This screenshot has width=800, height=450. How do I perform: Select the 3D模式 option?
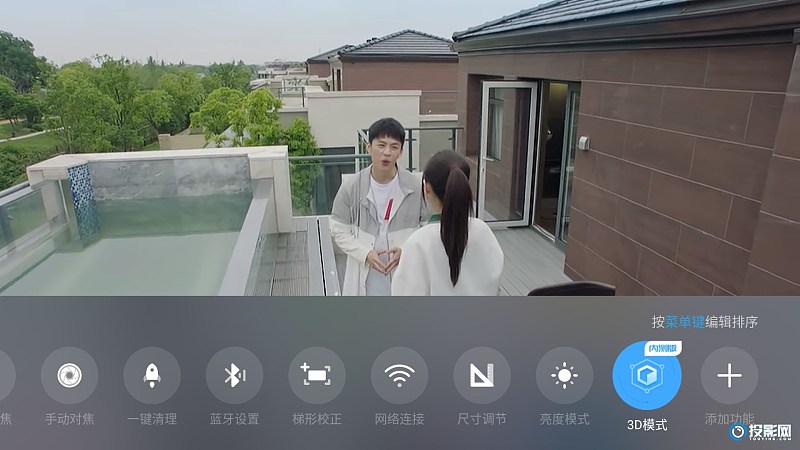pyautogui.click(x=647, y=376)
